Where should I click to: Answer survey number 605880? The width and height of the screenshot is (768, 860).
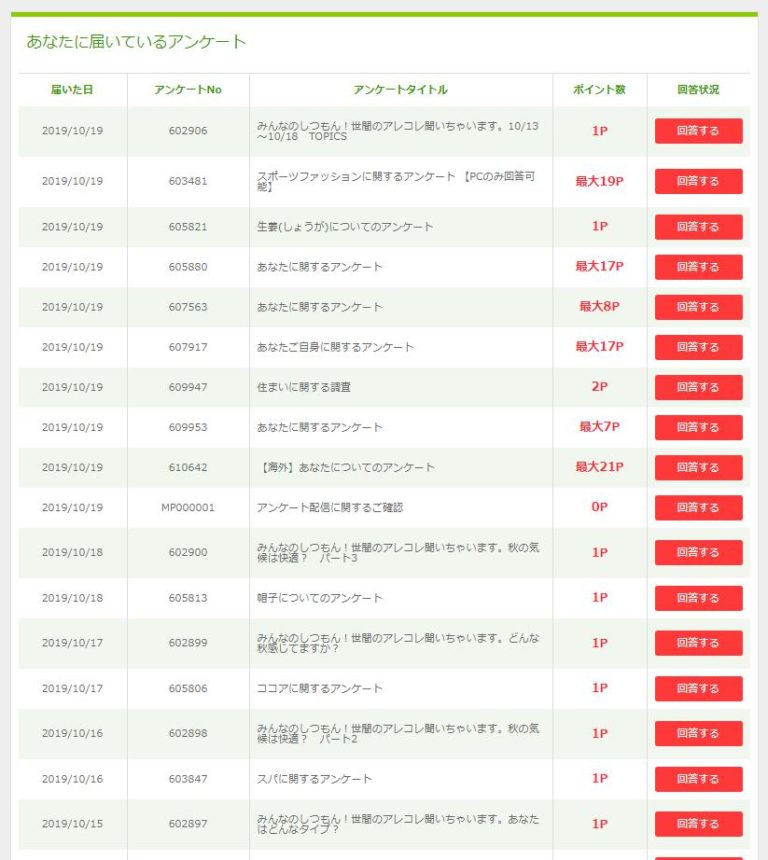[x=698, y=267]
